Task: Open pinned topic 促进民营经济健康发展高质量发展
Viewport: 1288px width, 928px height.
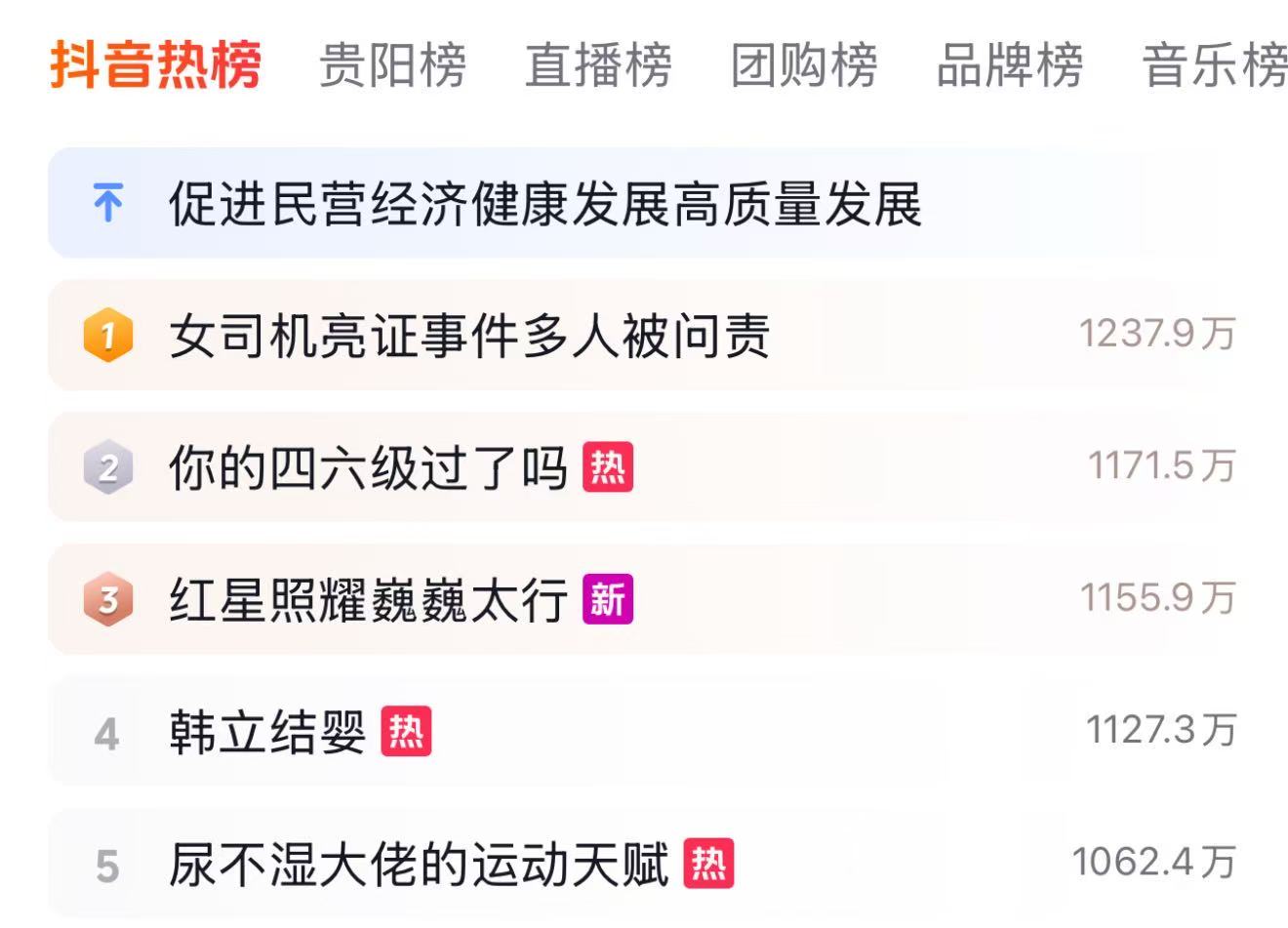Action: point(544,205)
